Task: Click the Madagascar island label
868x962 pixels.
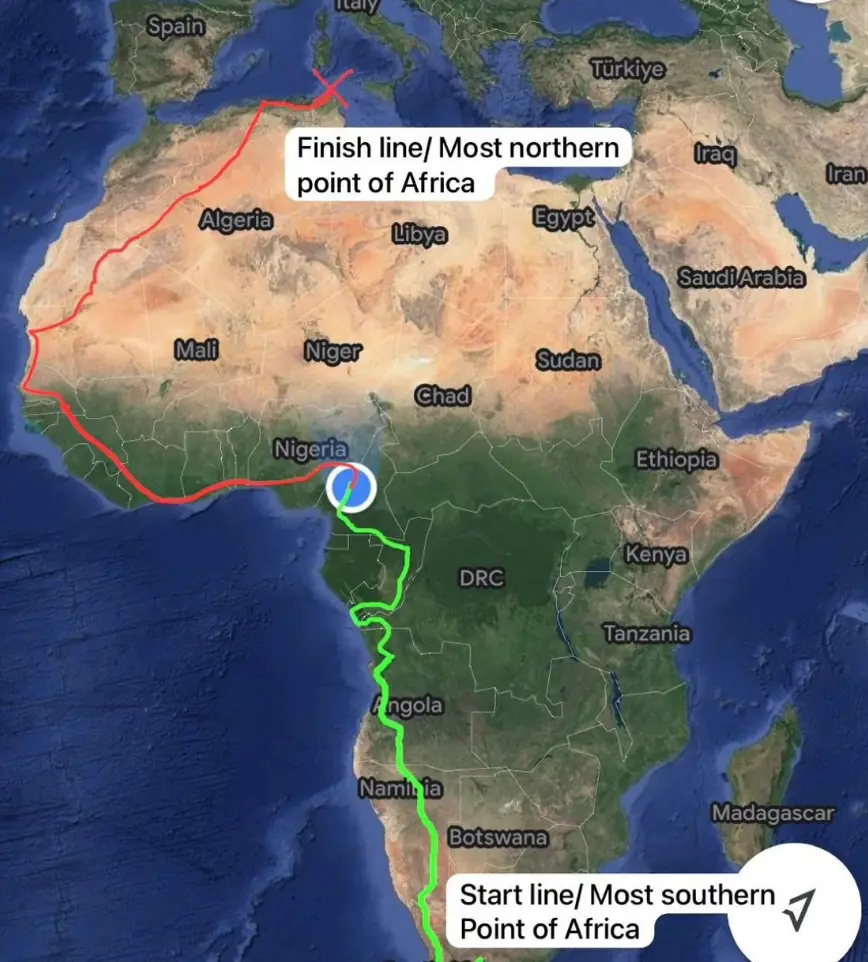Action: (x=775, y=812)
